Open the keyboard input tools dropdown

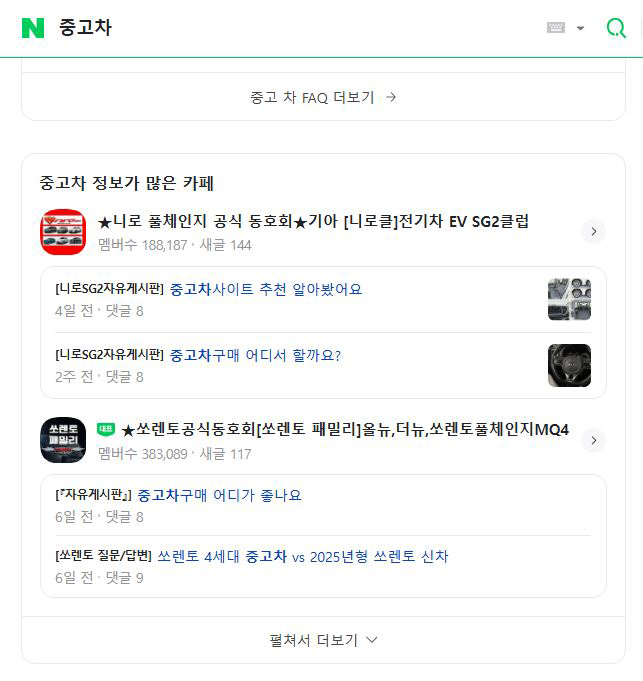[565, 28]
